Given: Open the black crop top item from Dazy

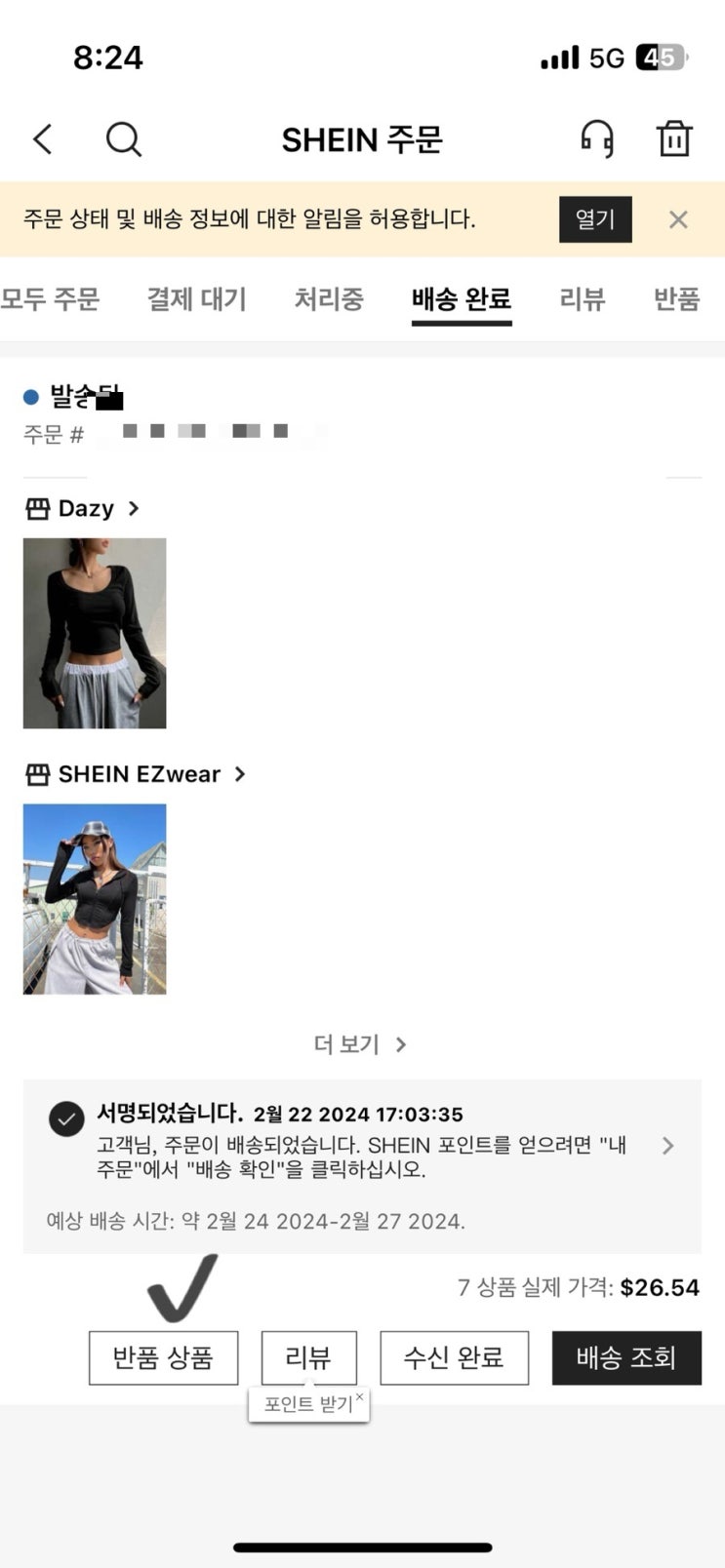Looking at the screenshot, I should click(95, 633).
